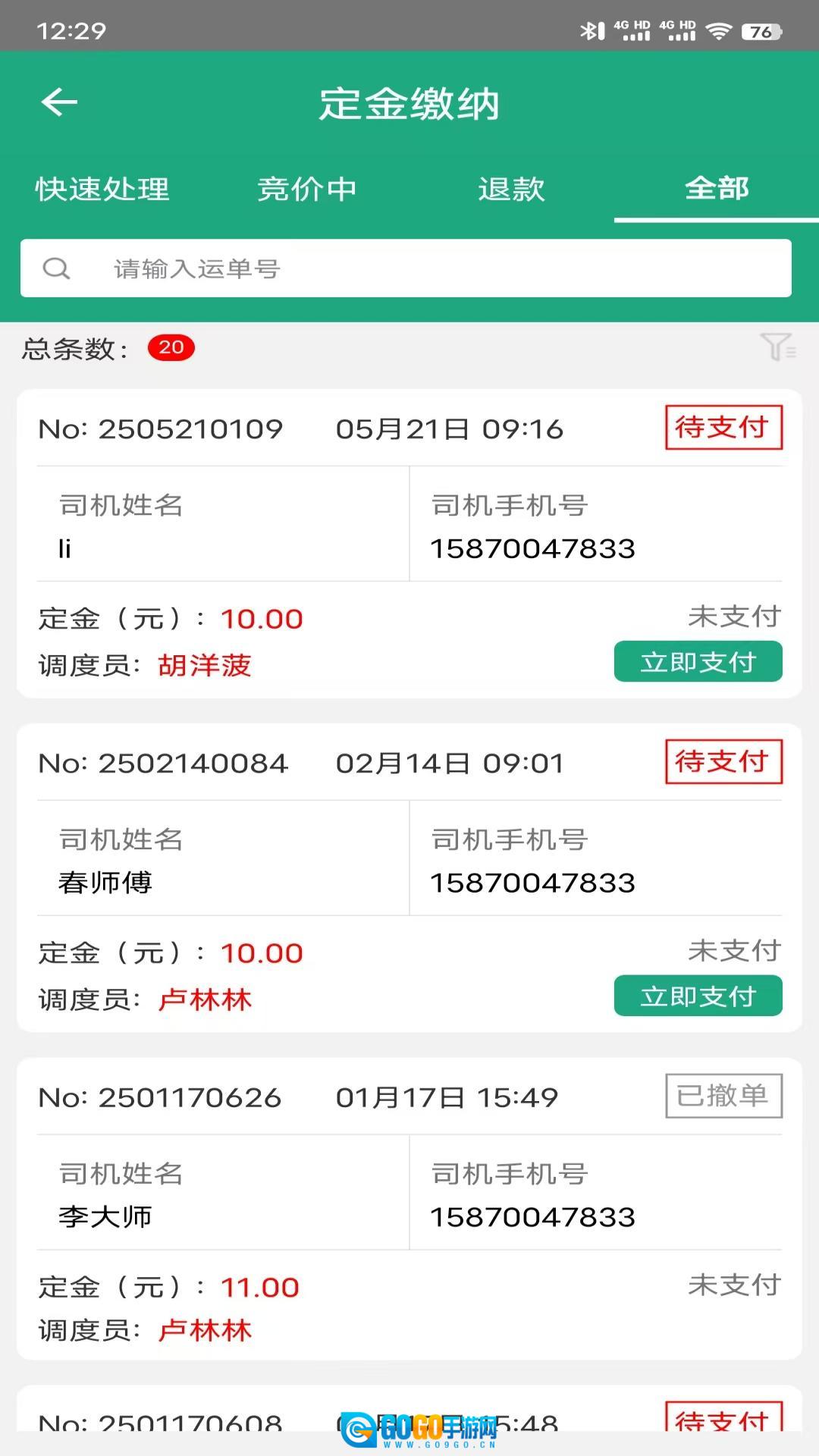Tap order number 2501170626
The image size is (819, 1456).
[x=161, y=1097]
